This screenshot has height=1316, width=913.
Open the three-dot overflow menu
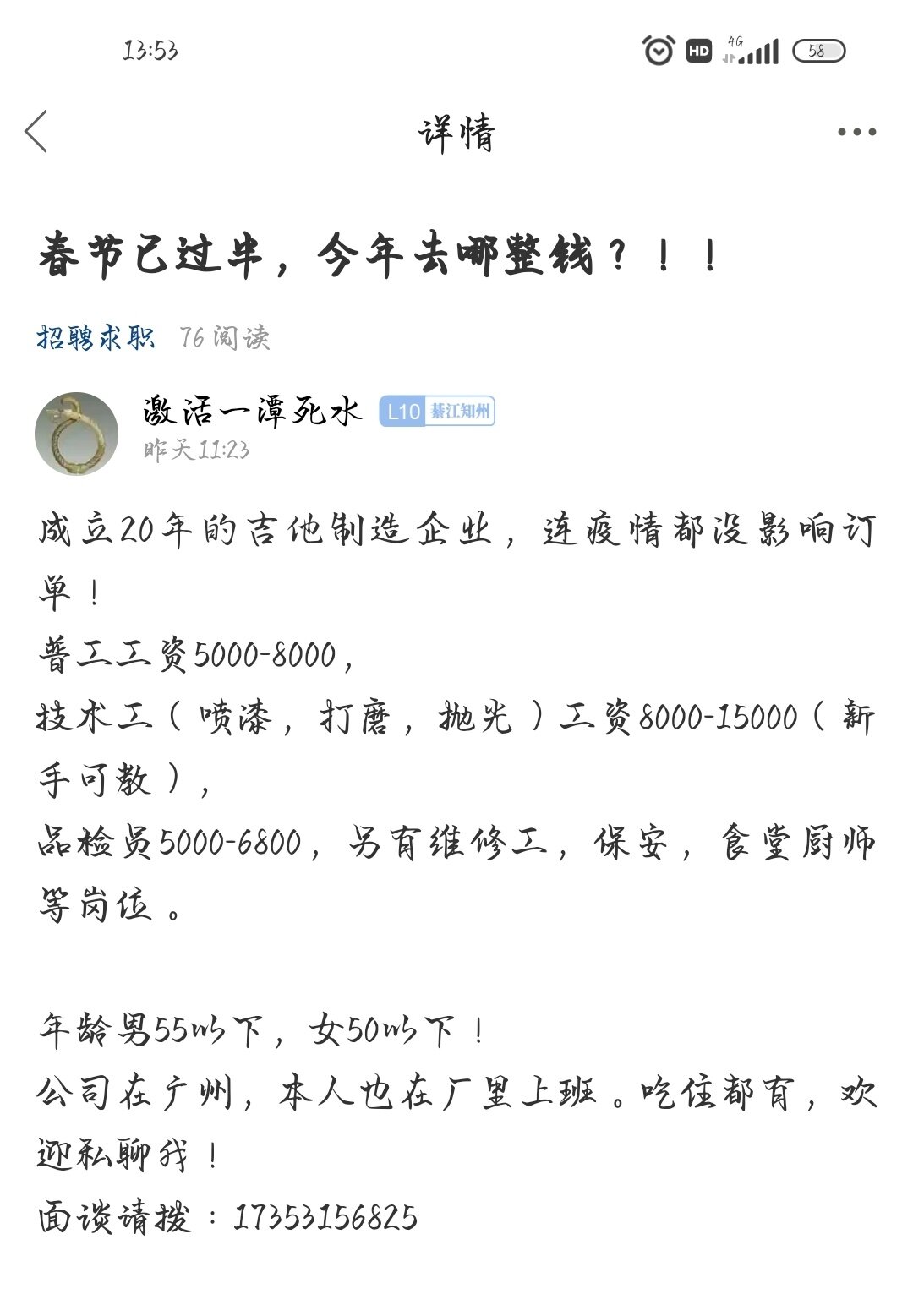[x=856, y=132]
